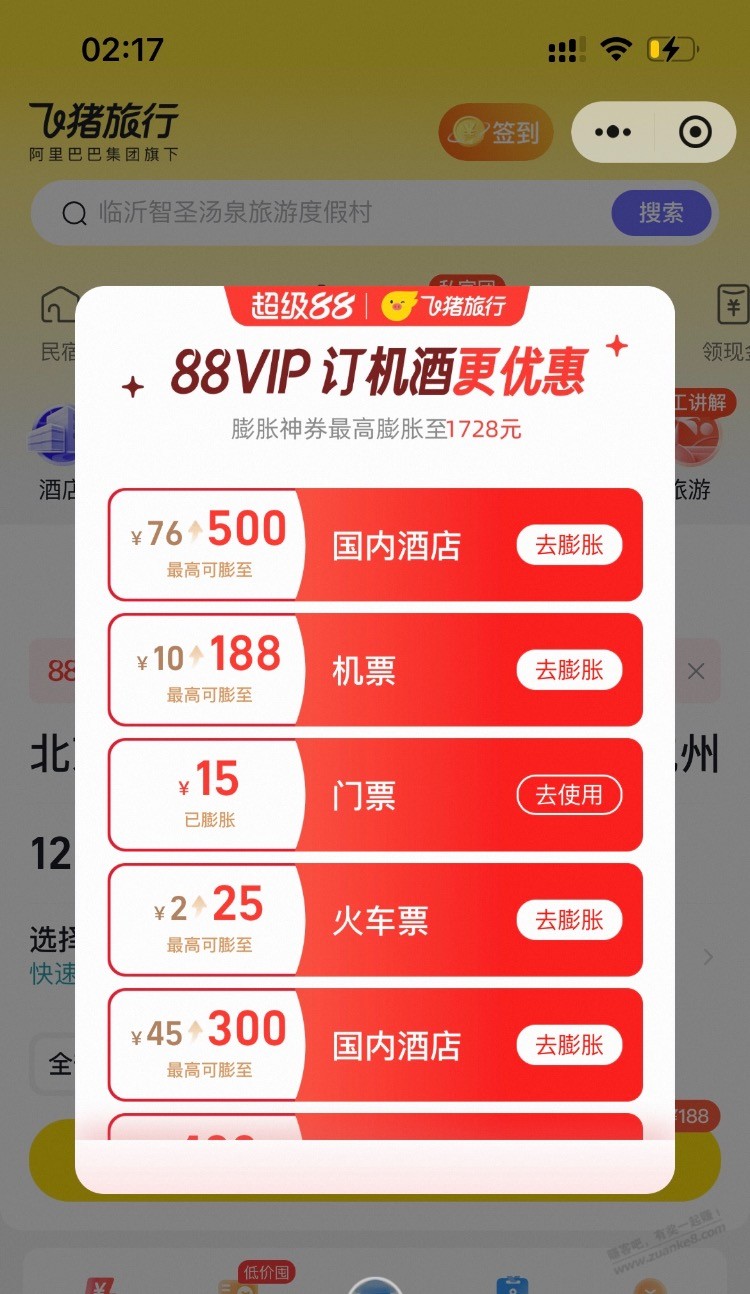
Task: Tap the 搜索 button in search bar
Action: pyautogui.click(x=661, y=213)
